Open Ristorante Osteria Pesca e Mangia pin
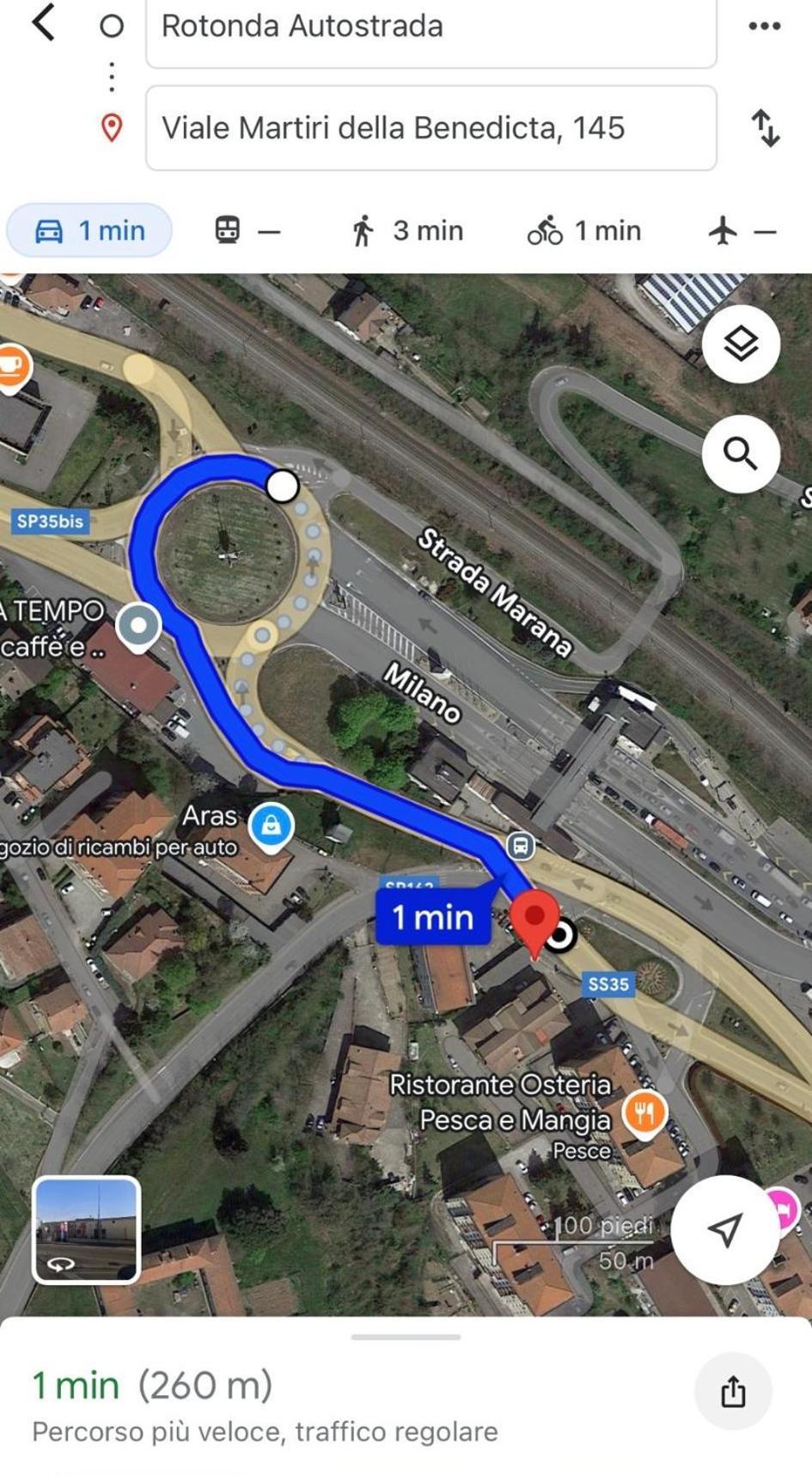Viewport: 812px width, 1476px height. 644,1113
